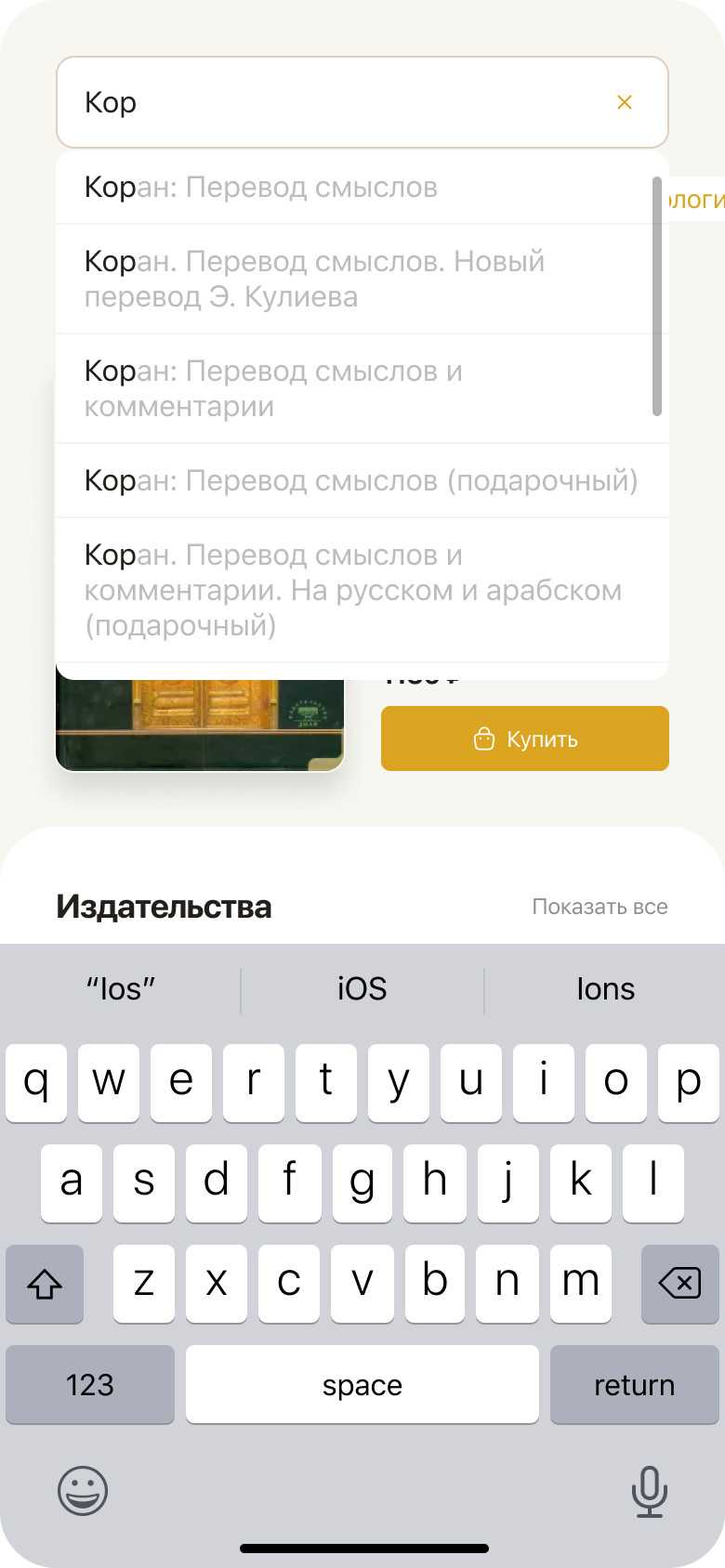Clear the search field with the X icon
725x1568 pixels.
(x=625, y=102)
